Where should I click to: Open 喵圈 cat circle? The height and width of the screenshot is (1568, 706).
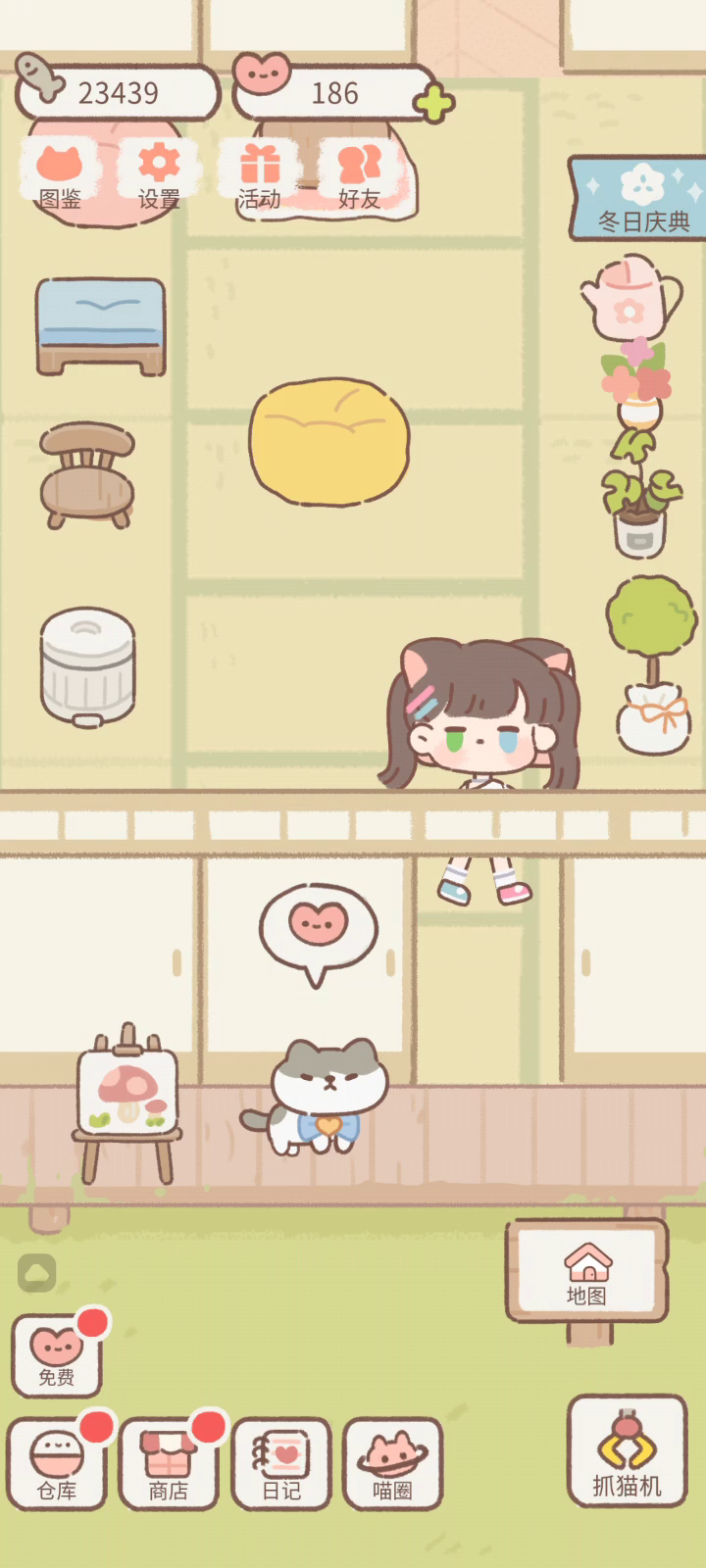(392, 1463)
